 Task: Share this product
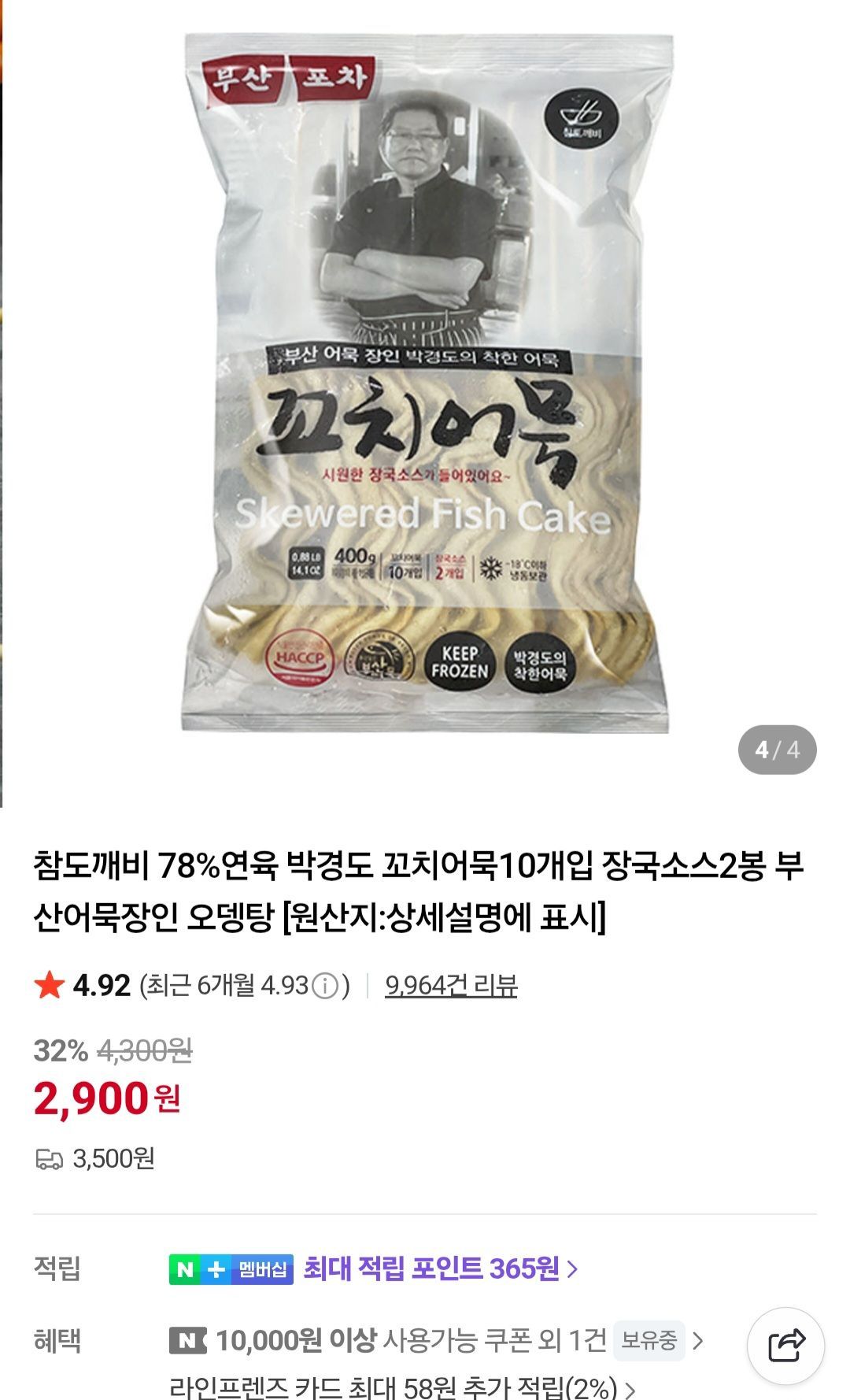tap(785, 1346)
